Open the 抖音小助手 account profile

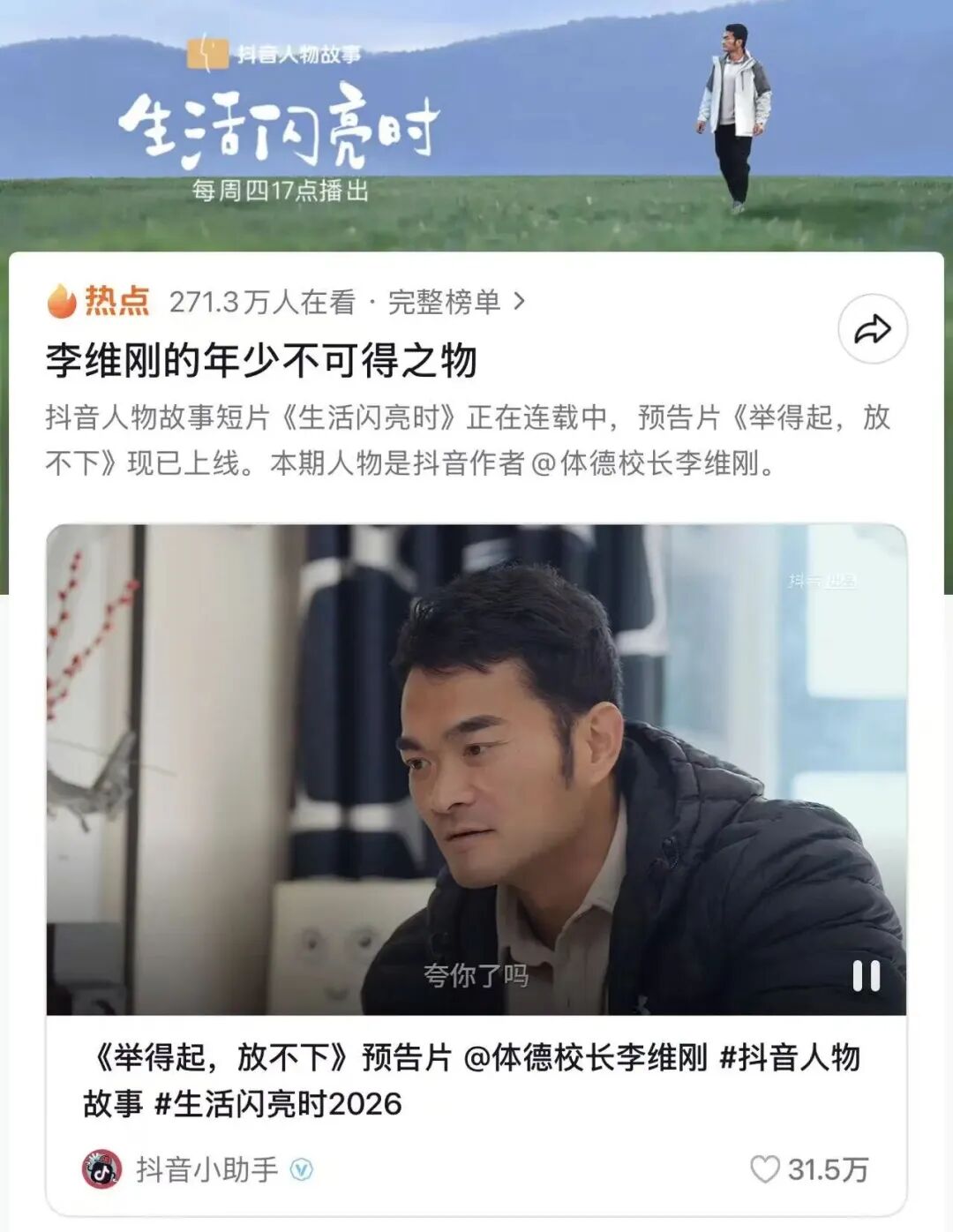coord(206,1169)
